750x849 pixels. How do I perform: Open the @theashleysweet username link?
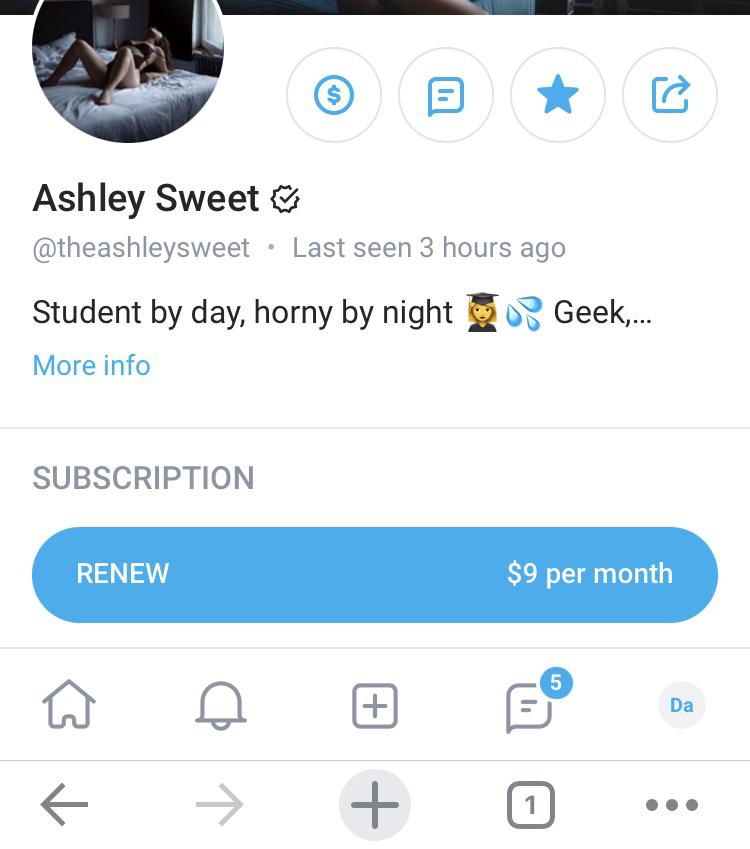pos(140,247)
